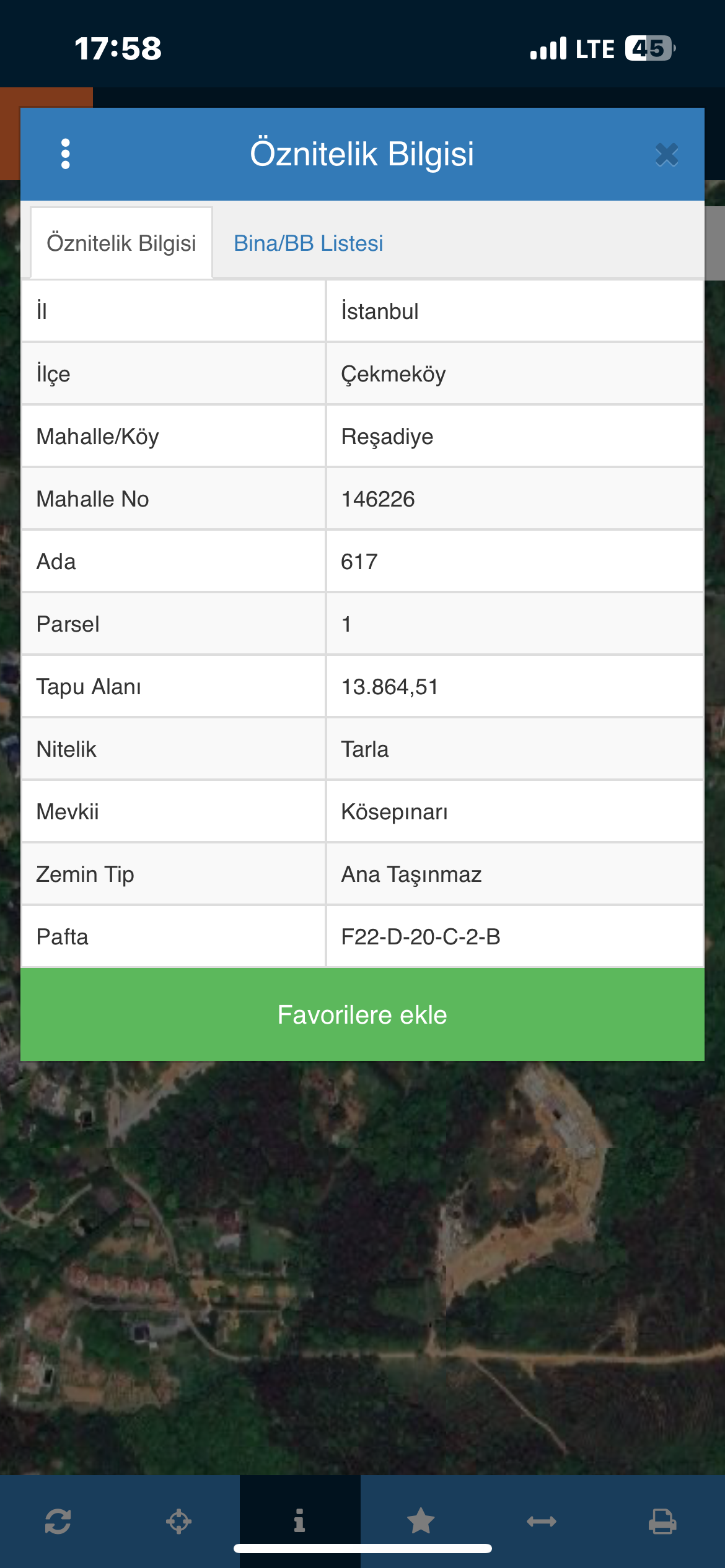Tap the double-arrow measure icon
Screen dimensions: 725x1568
click(542, 1521)
